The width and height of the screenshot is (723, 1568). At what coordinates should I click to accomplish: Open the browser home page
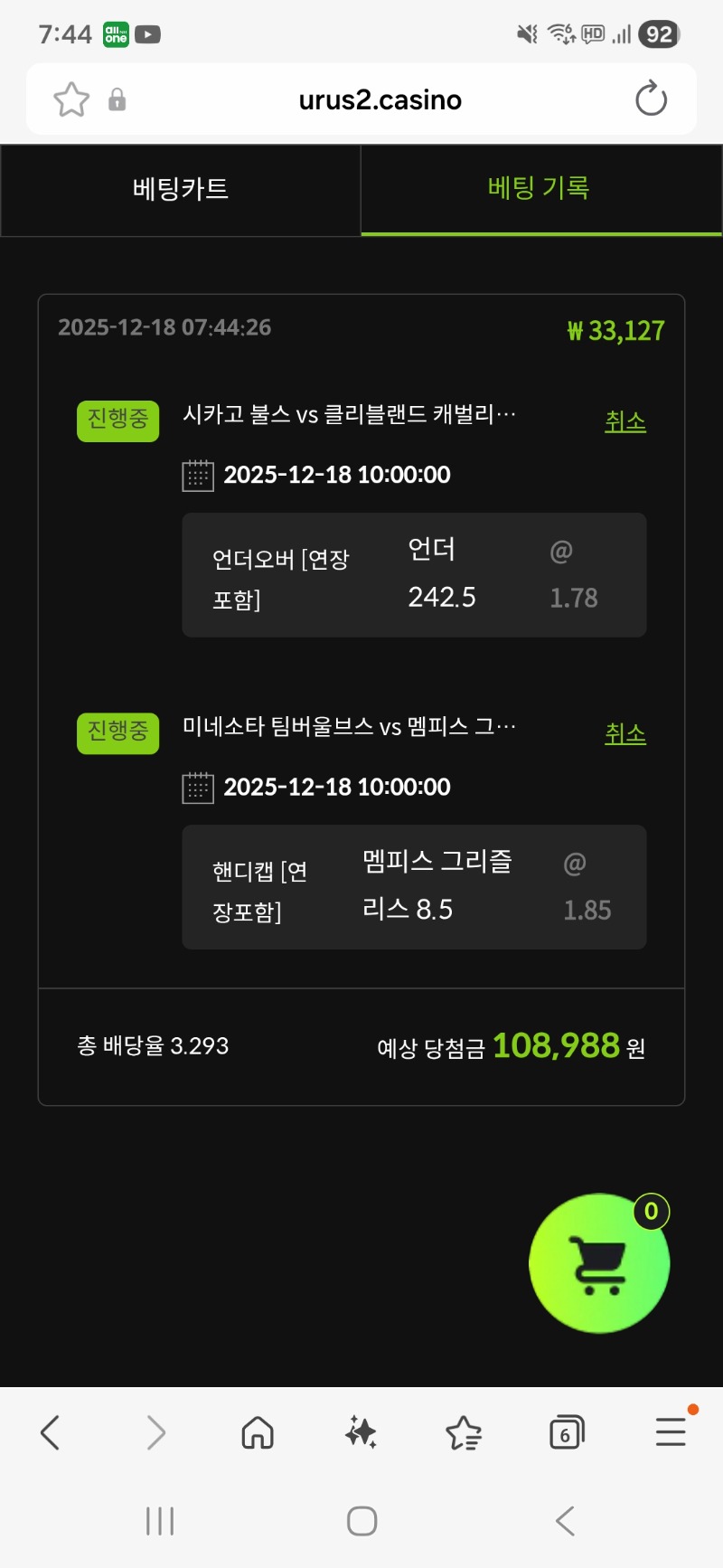click(258, 1432)
